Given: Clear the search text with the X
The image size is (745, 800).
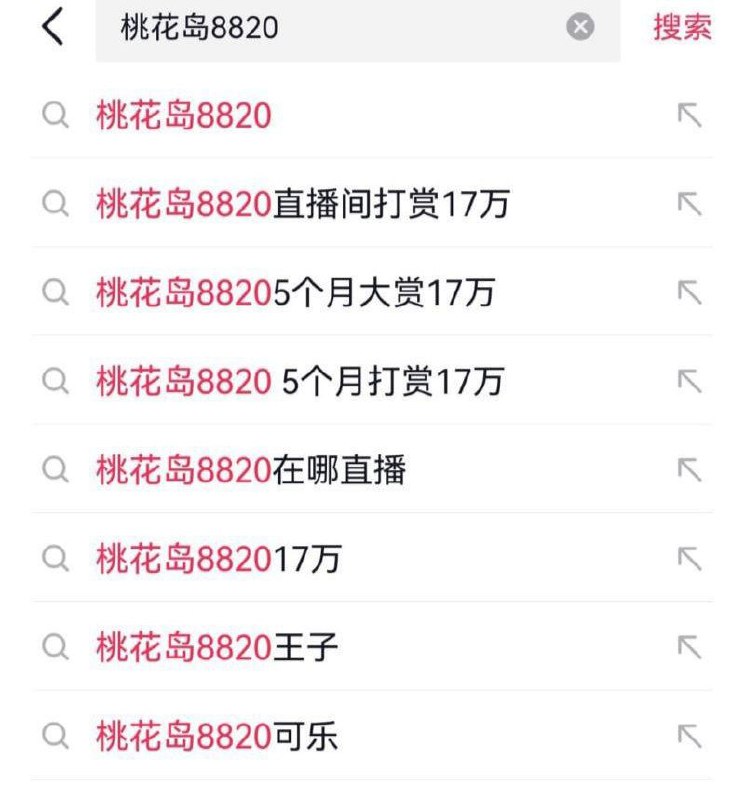Looking at the screenshot, I should point(580,28).
